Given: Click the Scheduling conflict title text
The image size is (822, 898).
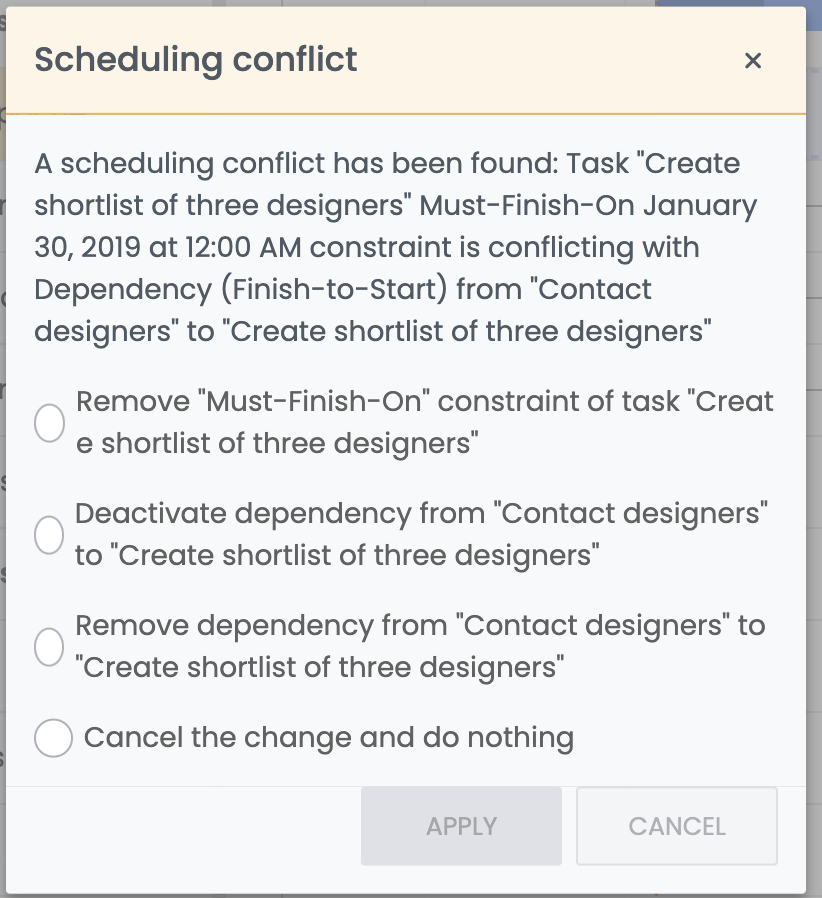Looking at the screenshot, I should click(x=195, y=60).
